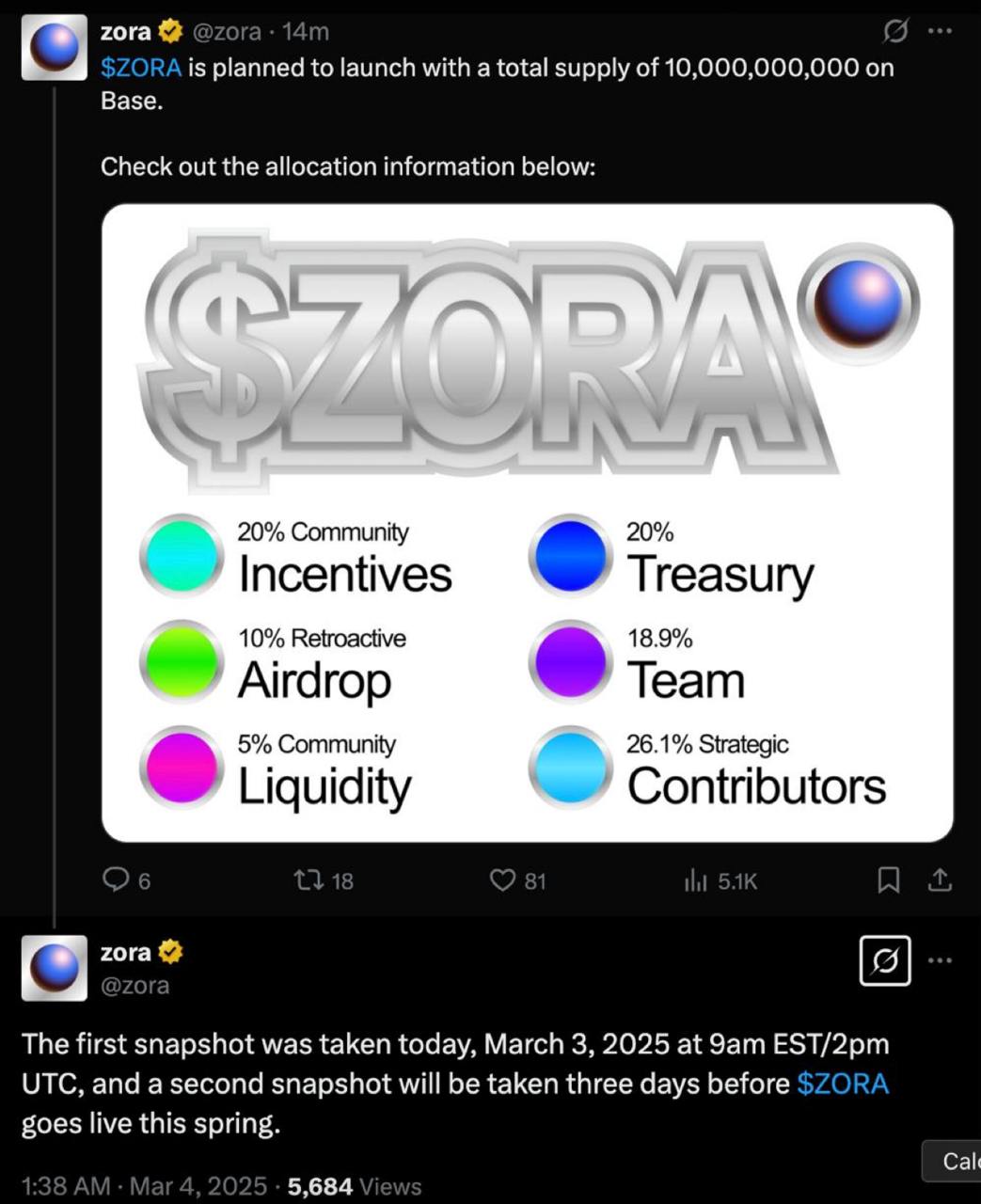
Task: Repost the tweet with 18 reposts
Action: tap(309, 880)
